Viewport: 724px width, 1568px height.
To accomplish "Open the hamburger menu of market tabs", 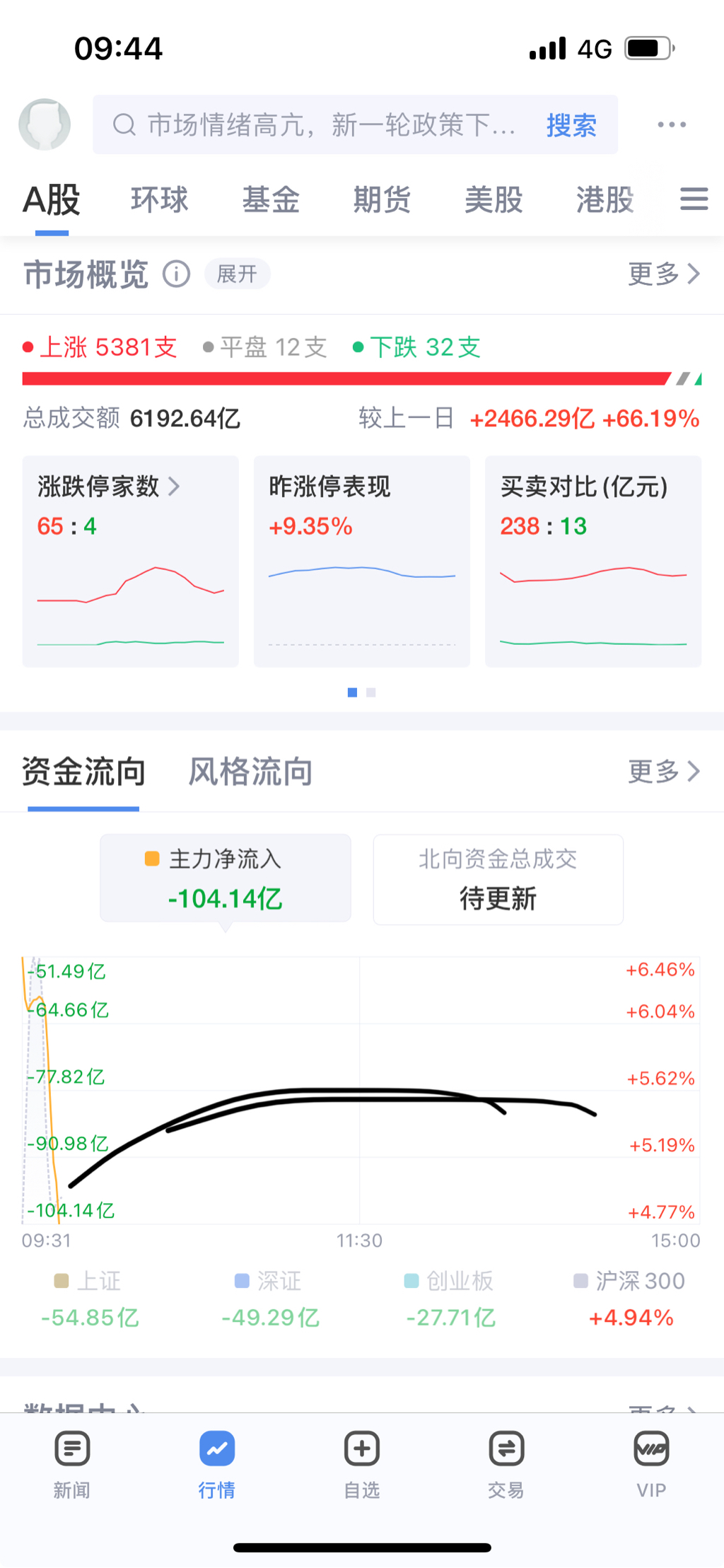I will click(x=694, y=199).
